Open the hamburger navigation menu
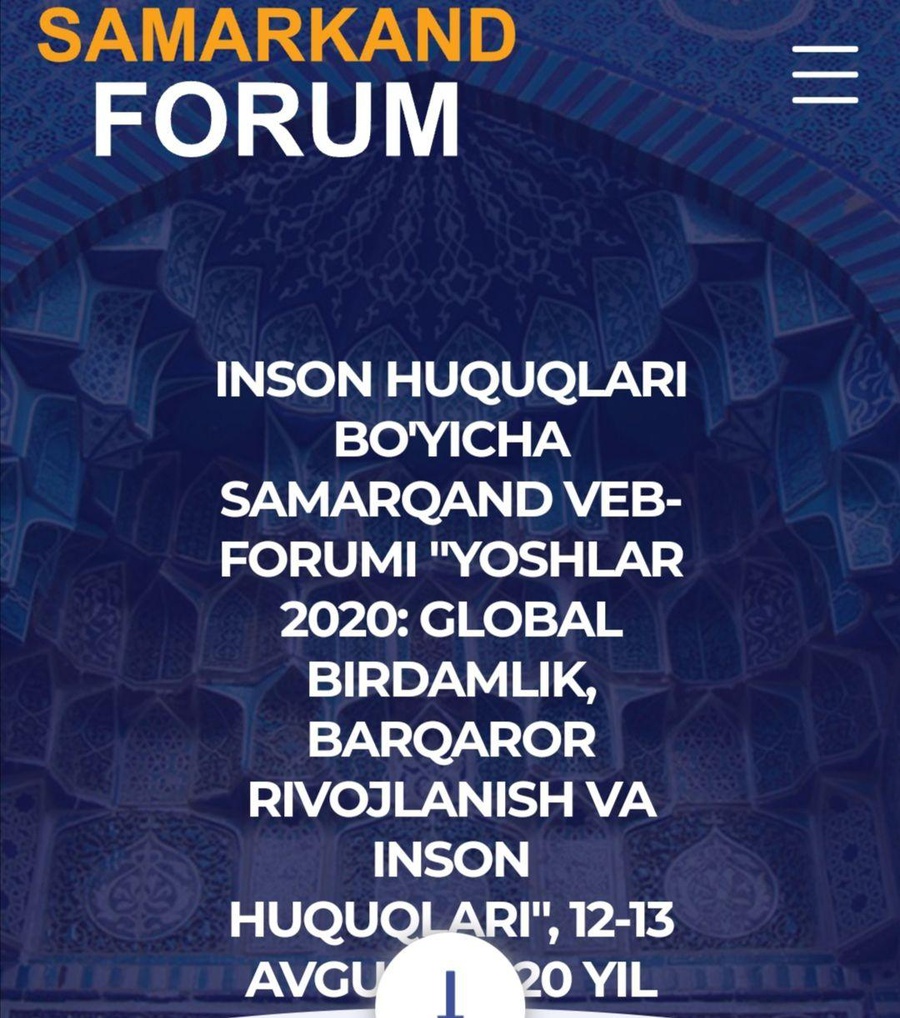 [825, 74]
